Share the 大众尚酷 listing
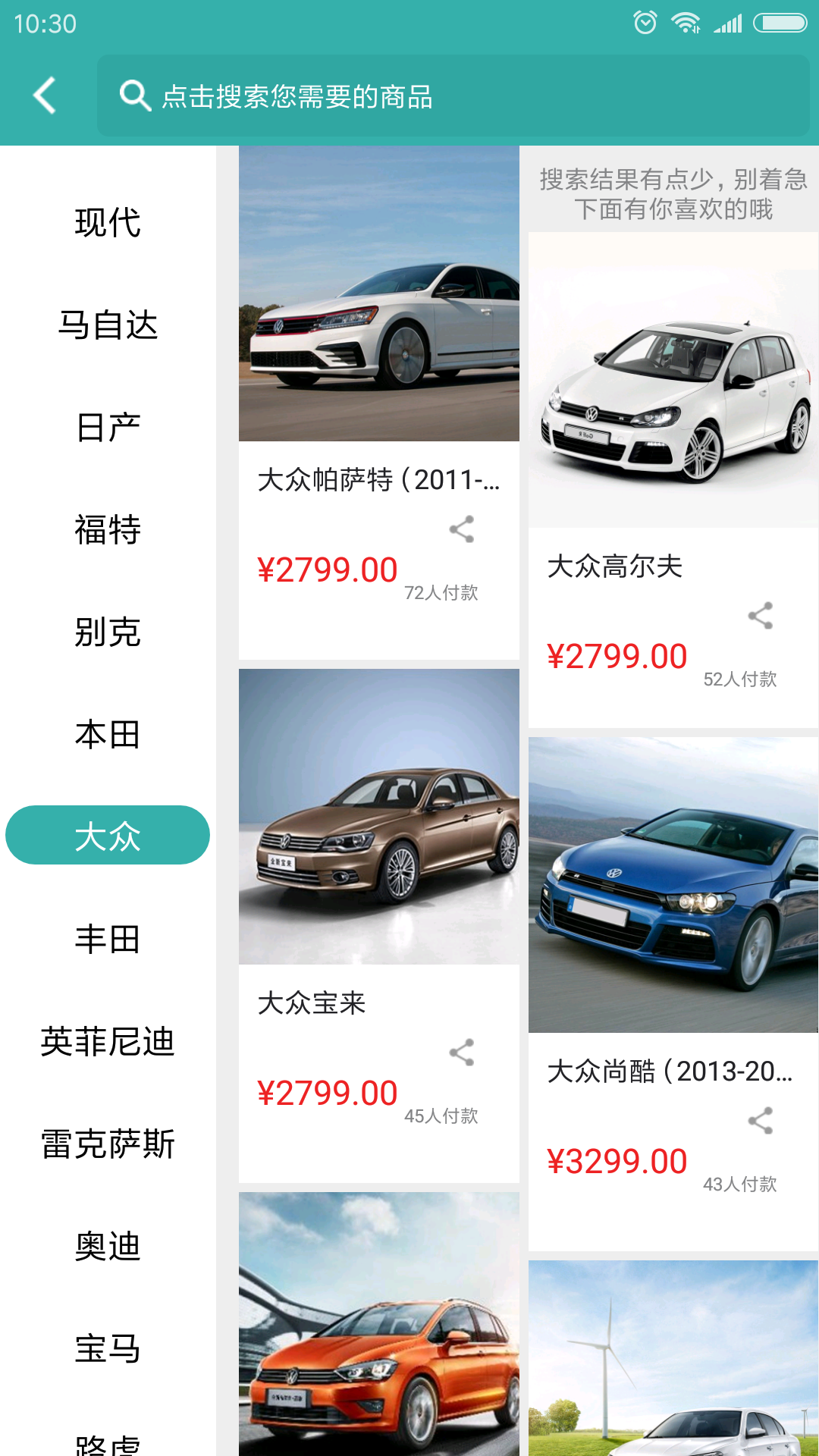 [761, 1121]
